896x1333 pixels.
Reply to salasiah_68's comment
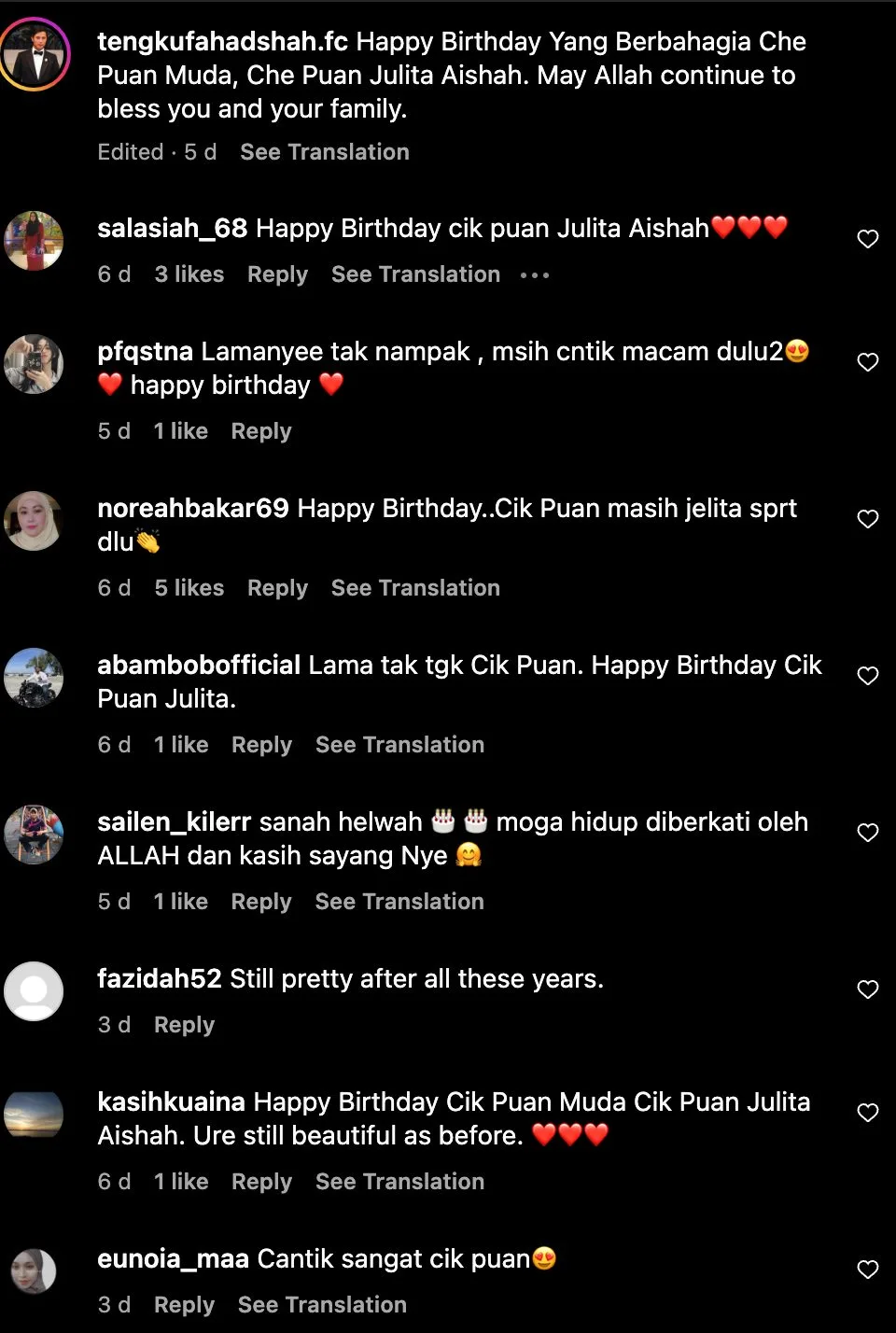click(277, 274)
